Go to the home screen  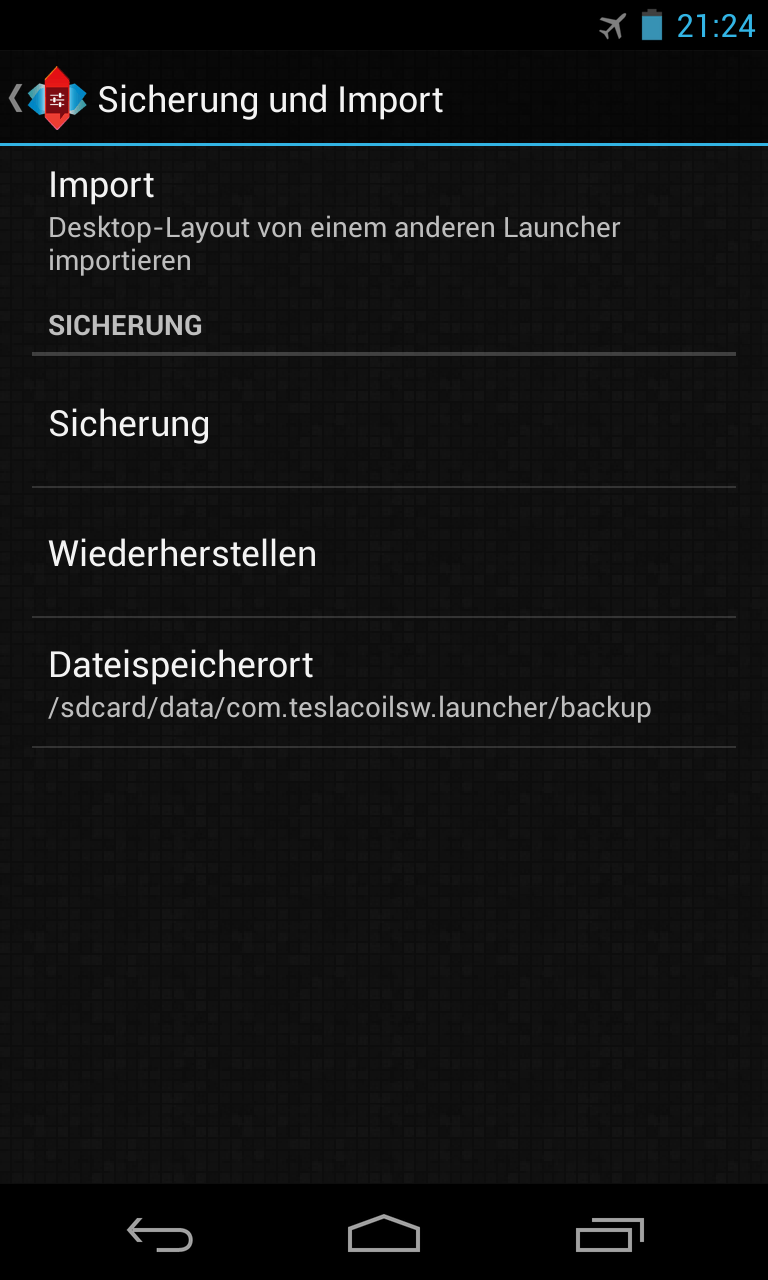click(x=384, y=1235)
